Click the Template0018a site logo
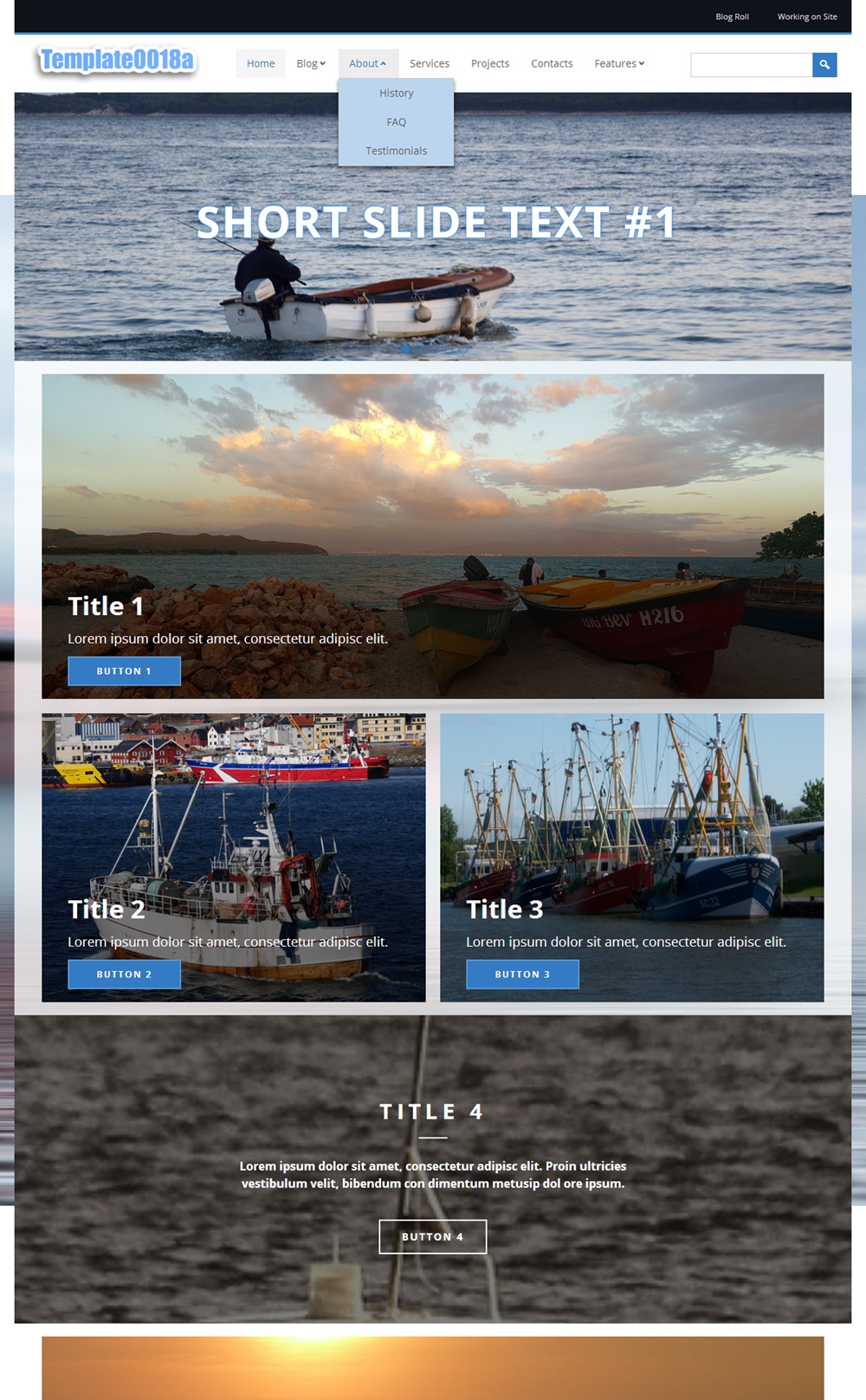Viewport: 866px width, 1400px height. pyautogui.click(x=118, y=61)
